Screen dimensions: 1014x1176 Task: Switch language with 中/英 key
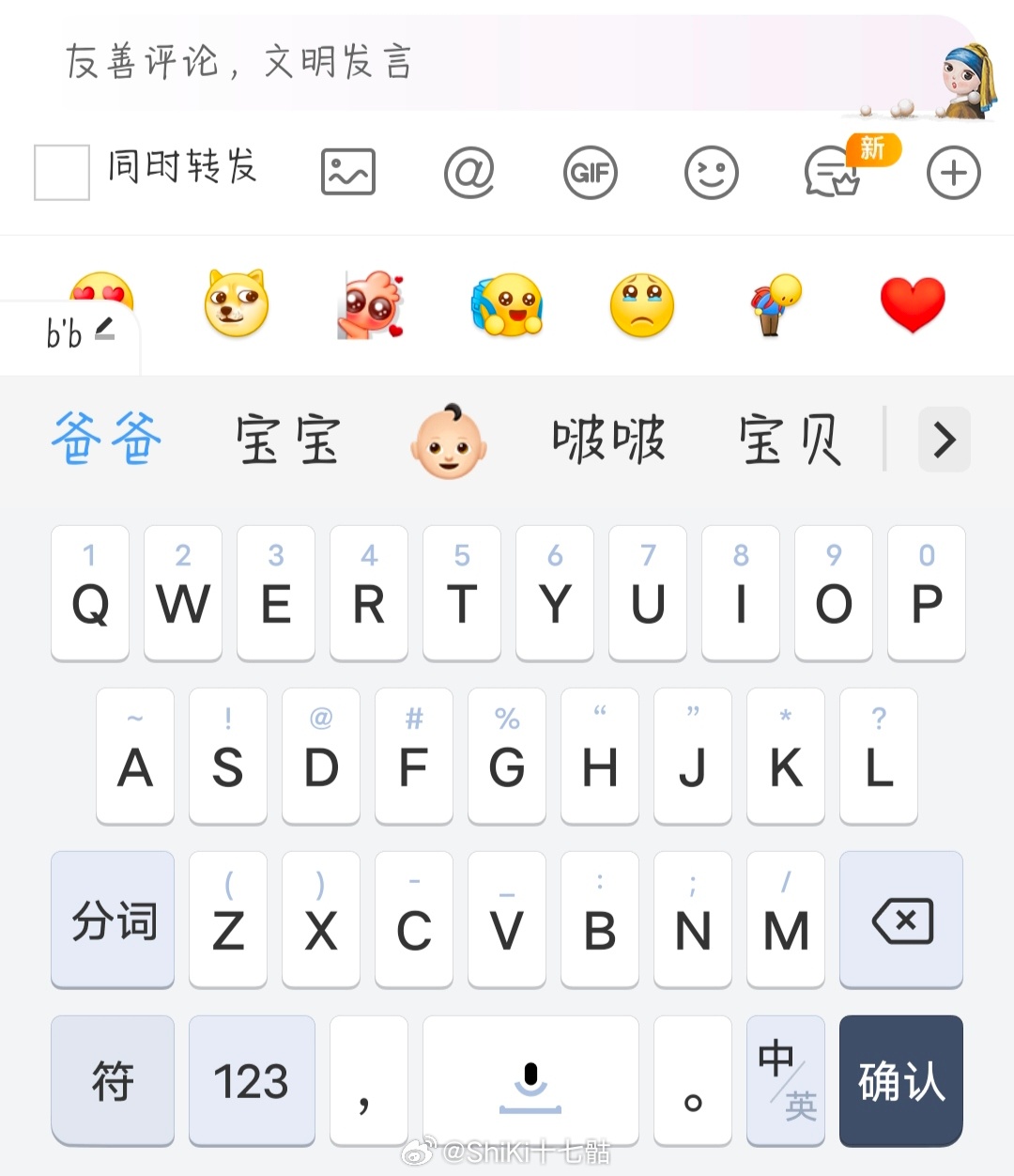pyautogui.click(x=786, y=1080)
